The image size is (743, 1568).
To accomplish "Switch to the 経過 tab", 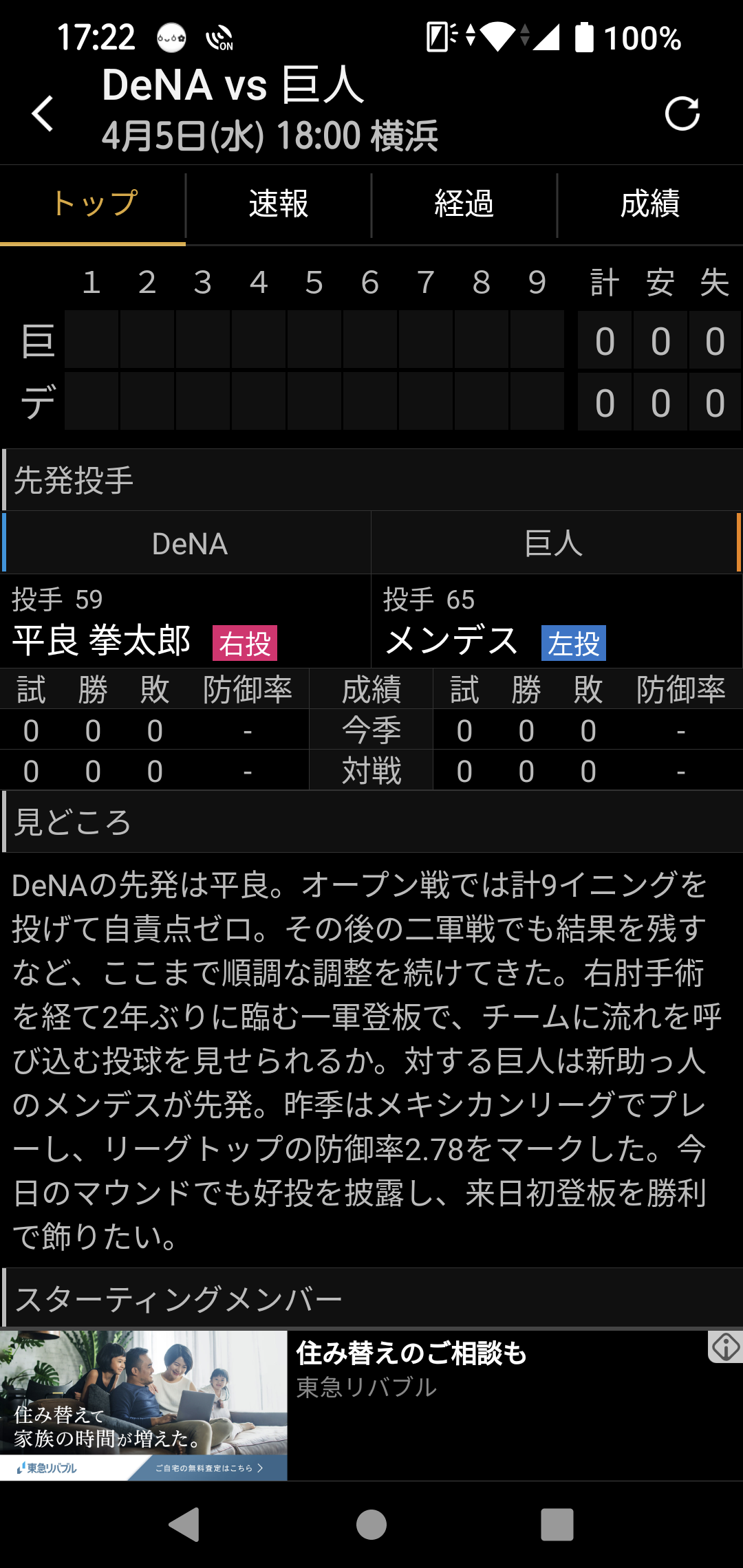I will [x=464, y=204].
